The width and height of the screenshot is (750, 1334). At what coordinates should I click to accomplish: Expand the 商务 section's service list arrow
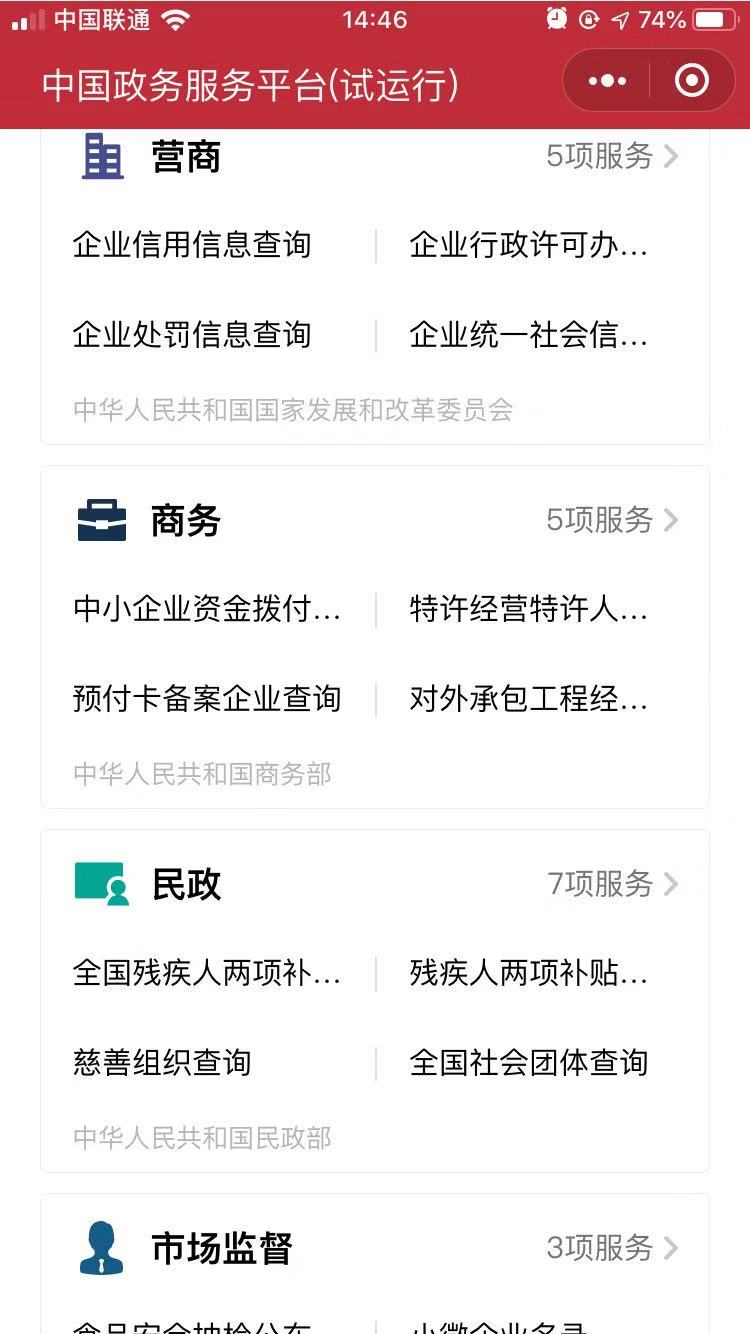point(669,520)
